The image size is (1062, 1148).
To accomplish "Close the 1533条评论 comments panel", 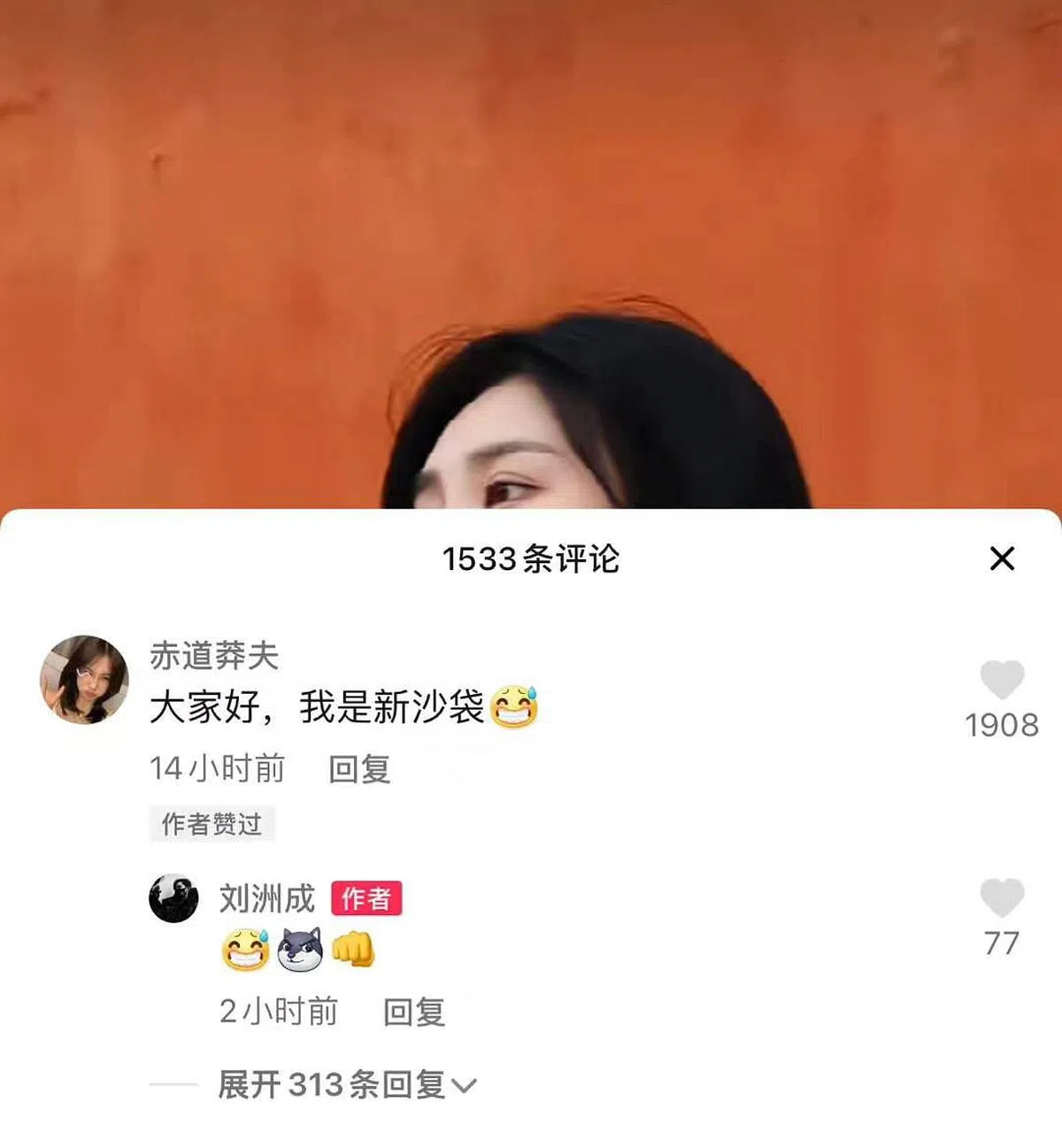I will click(1002, 559).
